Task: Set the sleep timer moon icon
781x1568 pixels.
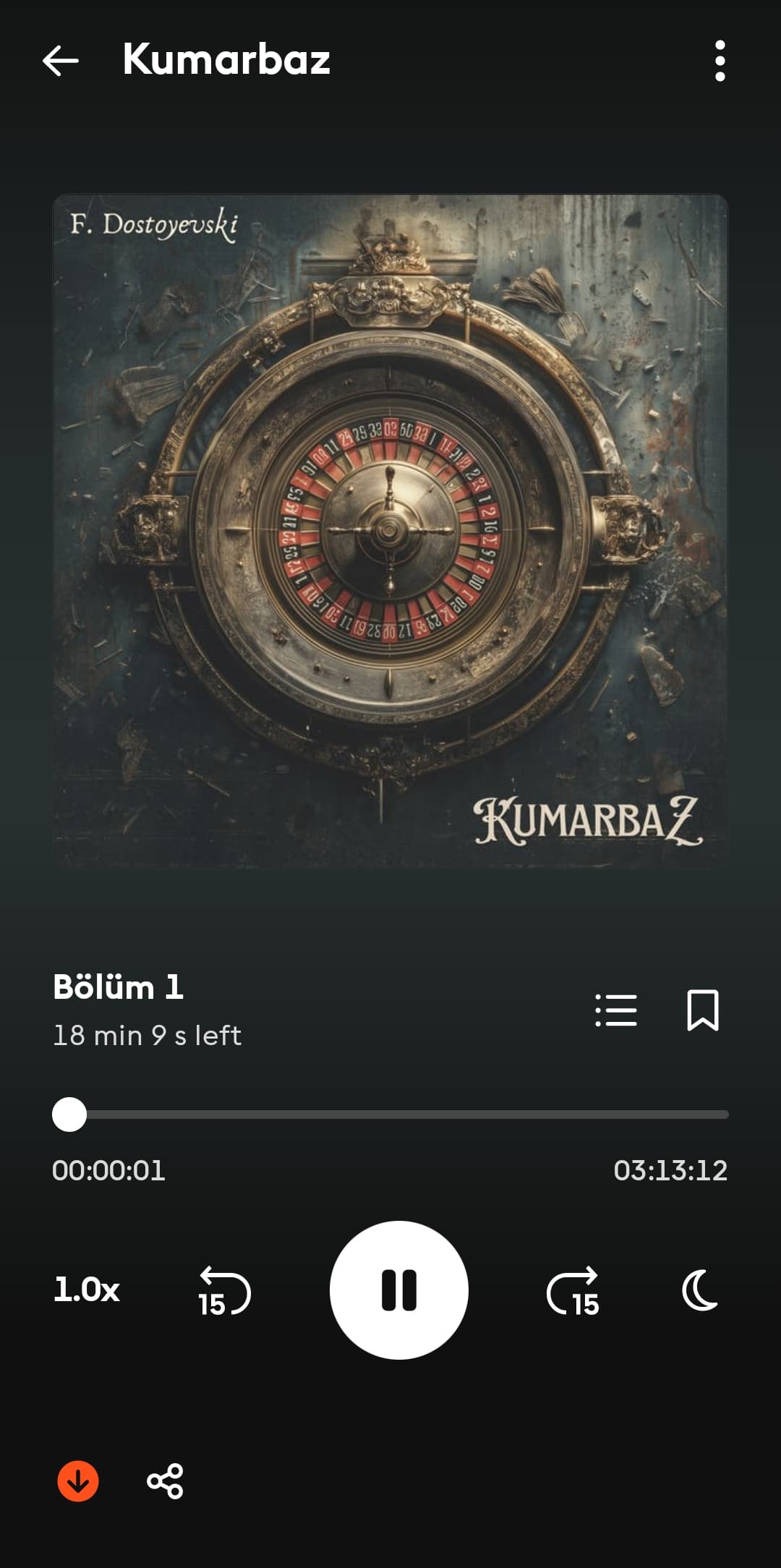Action: 700,1290
